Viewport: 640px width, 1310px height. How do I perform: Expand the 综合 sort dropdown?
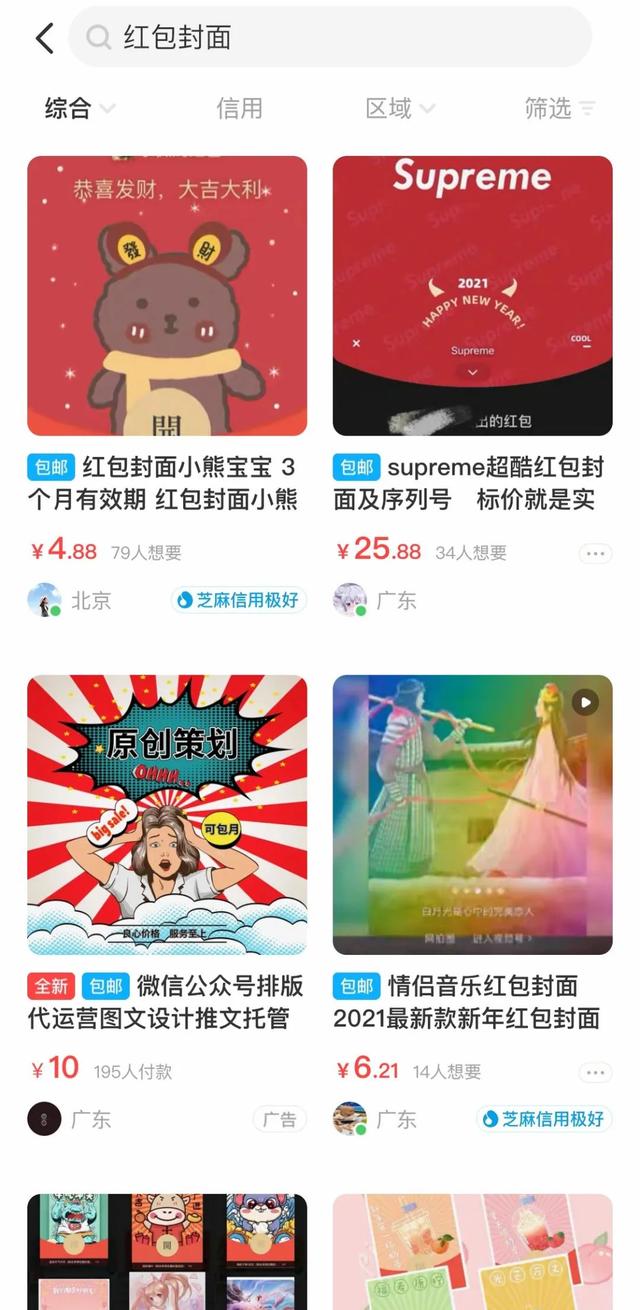(80, 108)
